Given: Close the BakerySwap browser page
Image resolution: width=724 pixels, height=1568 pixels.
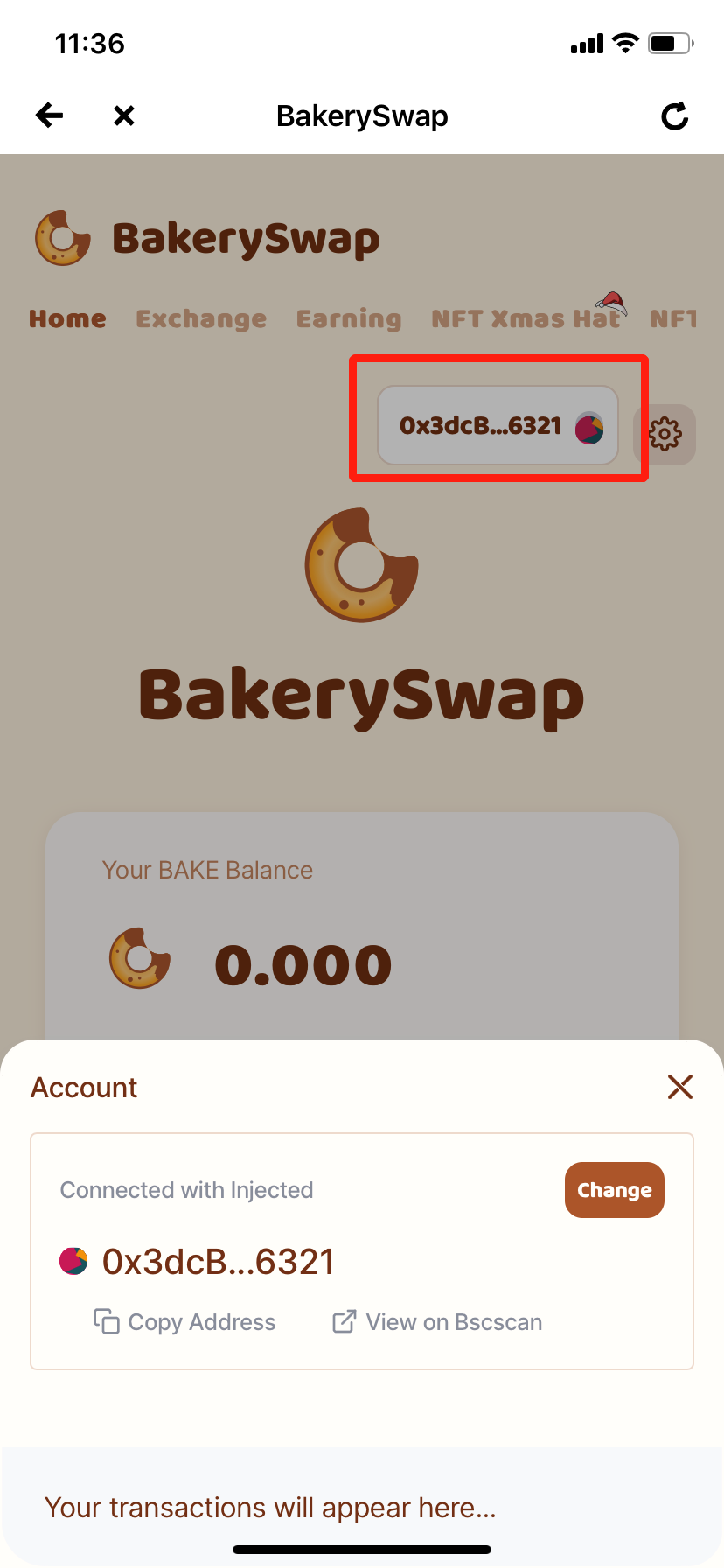Looking at the screenshot, I should coord(124,115).
